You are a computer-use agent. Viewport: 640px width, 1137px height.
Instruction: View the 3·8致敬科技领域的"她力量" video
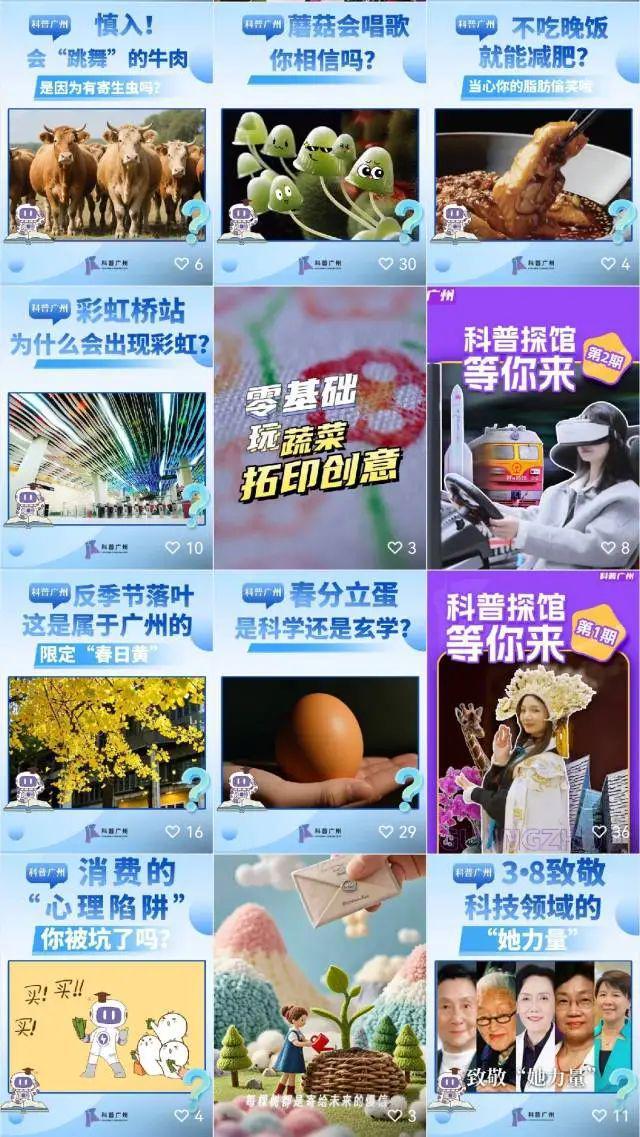(x=534, y=995)
